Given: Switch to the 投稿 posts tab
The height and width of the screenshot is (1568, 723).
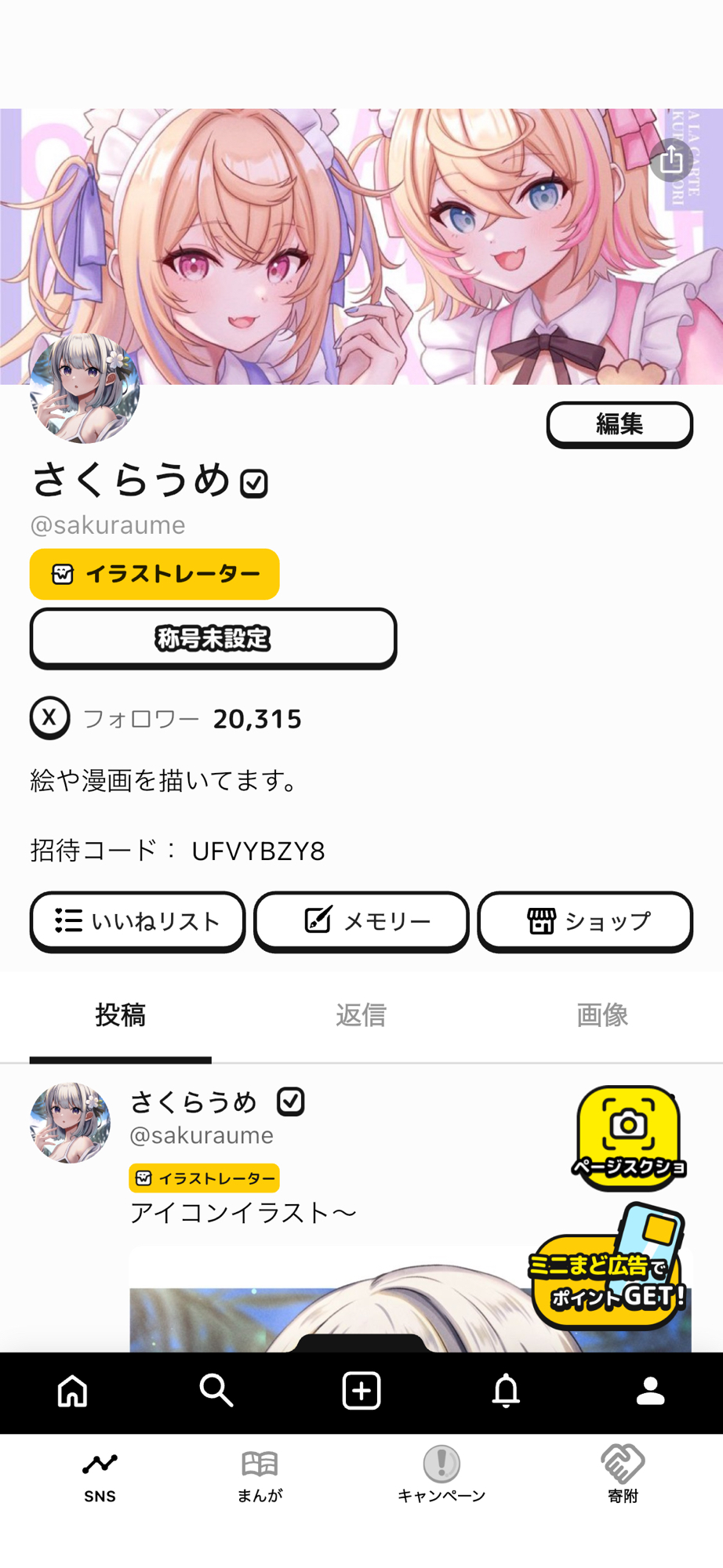Looking at the screenshot, I should pyautogui.click(x=121, y=1015).
